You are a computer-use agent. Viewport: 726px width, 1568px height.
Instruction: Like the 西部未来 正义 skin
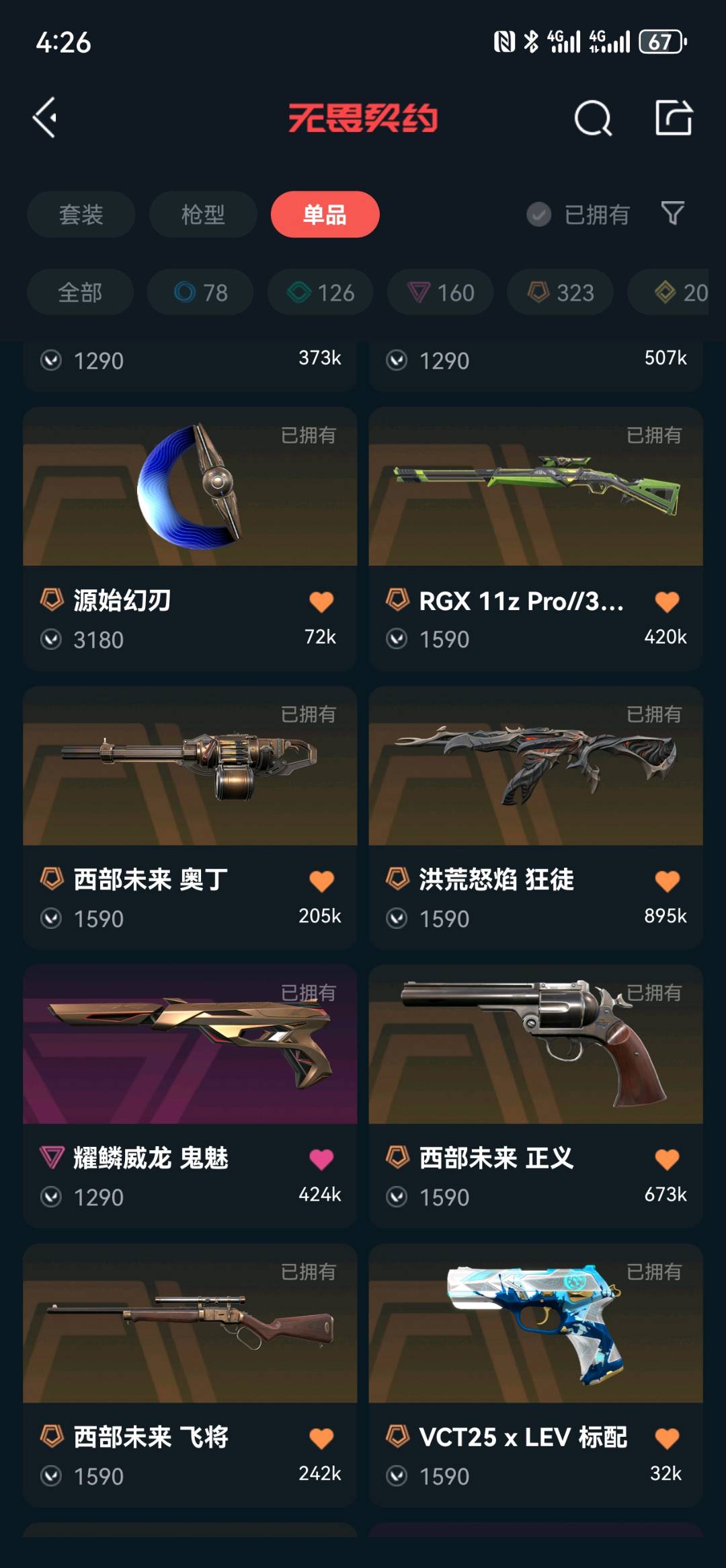click(x=667, y=1159)
